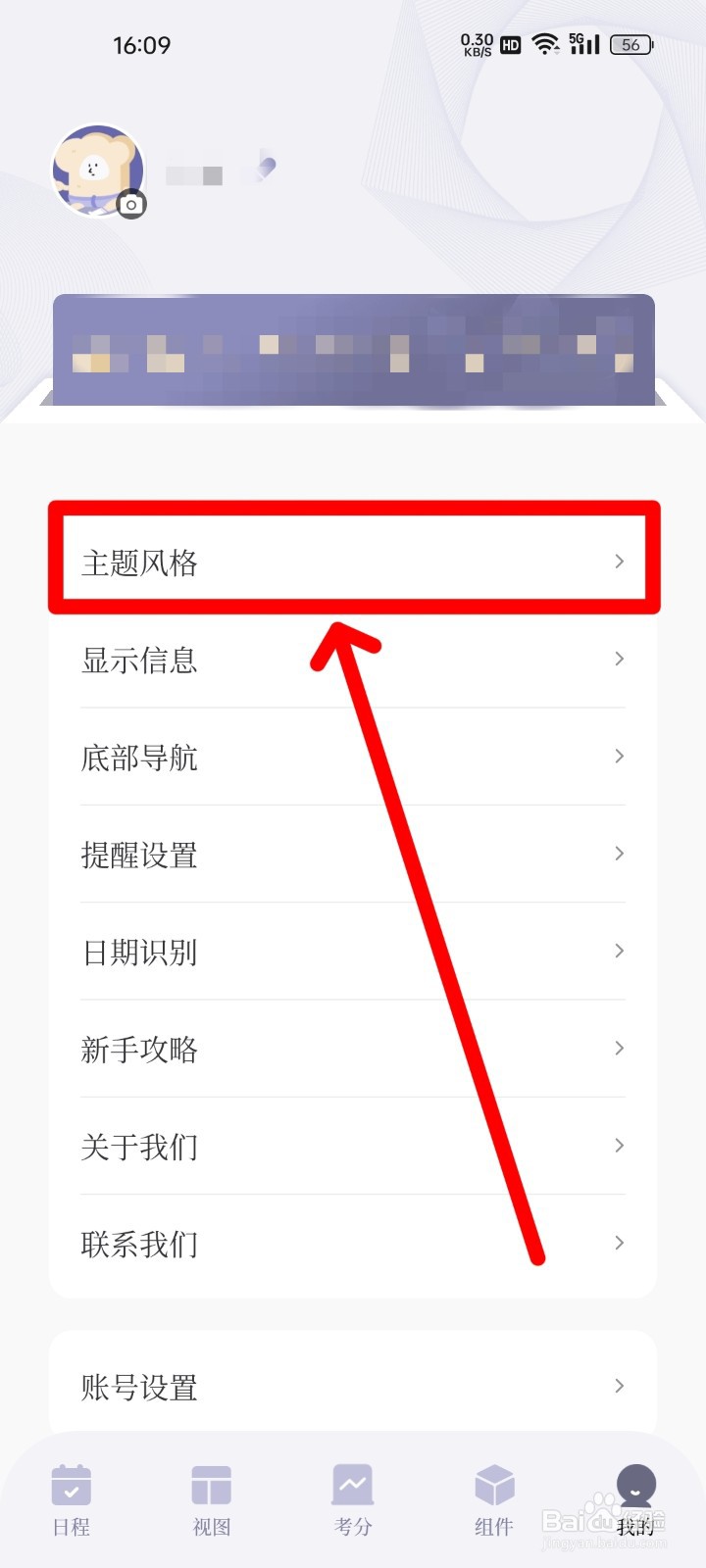
Task: Tap the camera icon on the avatar
Action: coord(133,205)
